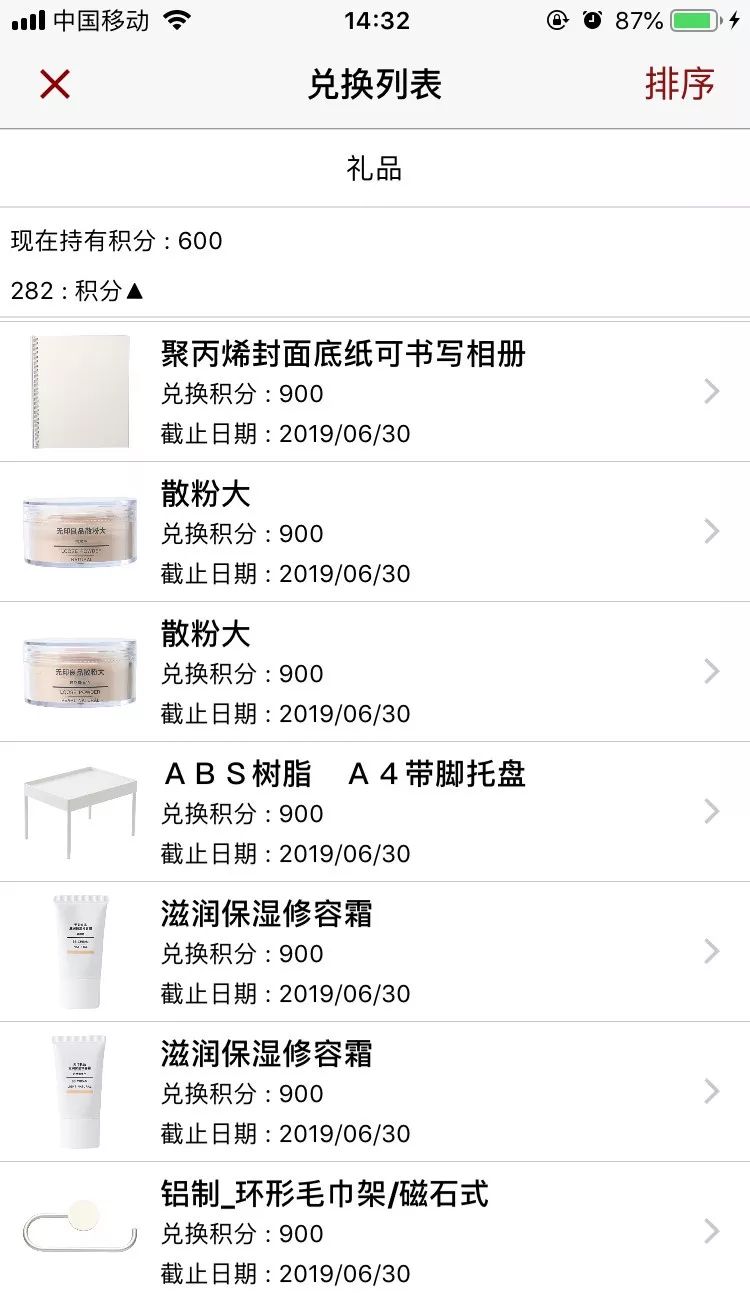Screen dimensions: 750x1301
Task: Expand details for 聚丙烯封面底纸可书写相册
Action: point(710,391)
